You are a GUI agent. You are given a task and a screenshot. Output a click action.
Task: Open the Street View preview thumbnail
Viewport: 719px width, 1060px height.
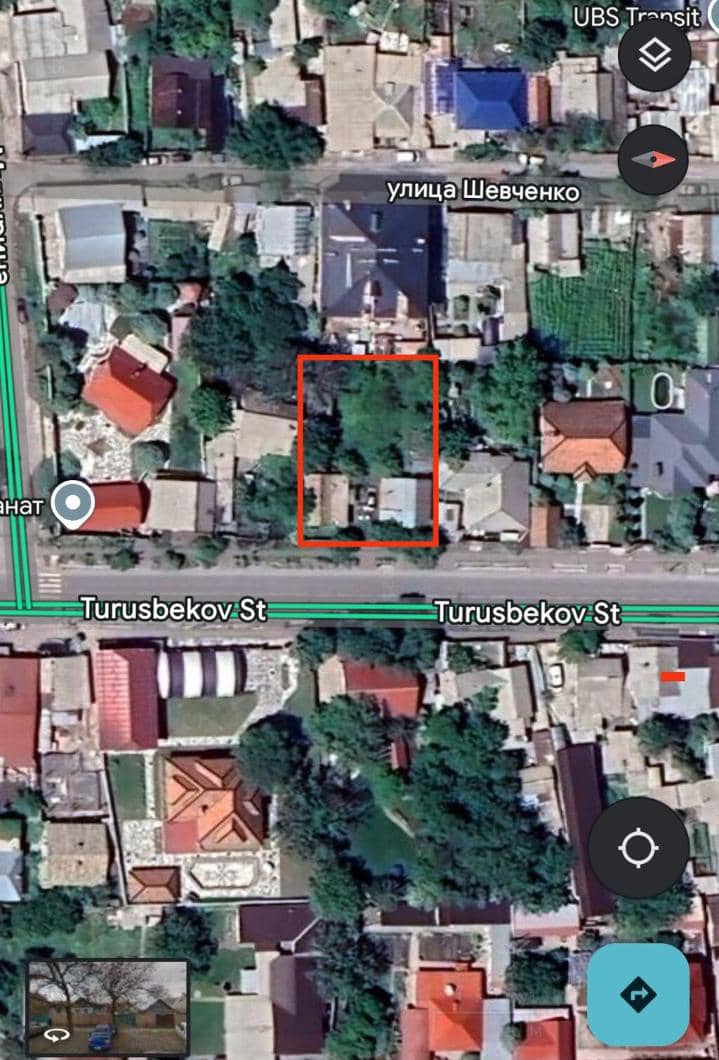click(x=107, y=1007)
